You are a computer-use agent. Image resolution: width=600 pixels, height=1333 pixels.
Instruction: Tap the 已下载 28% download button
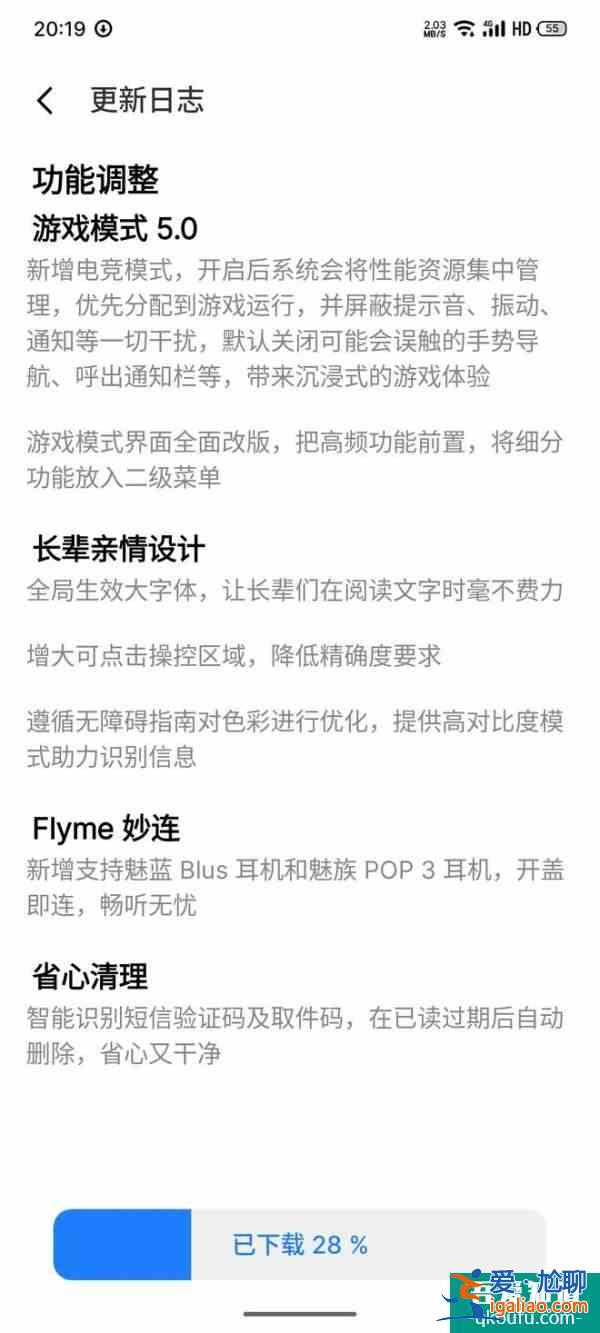click(x=300, y=1244)
